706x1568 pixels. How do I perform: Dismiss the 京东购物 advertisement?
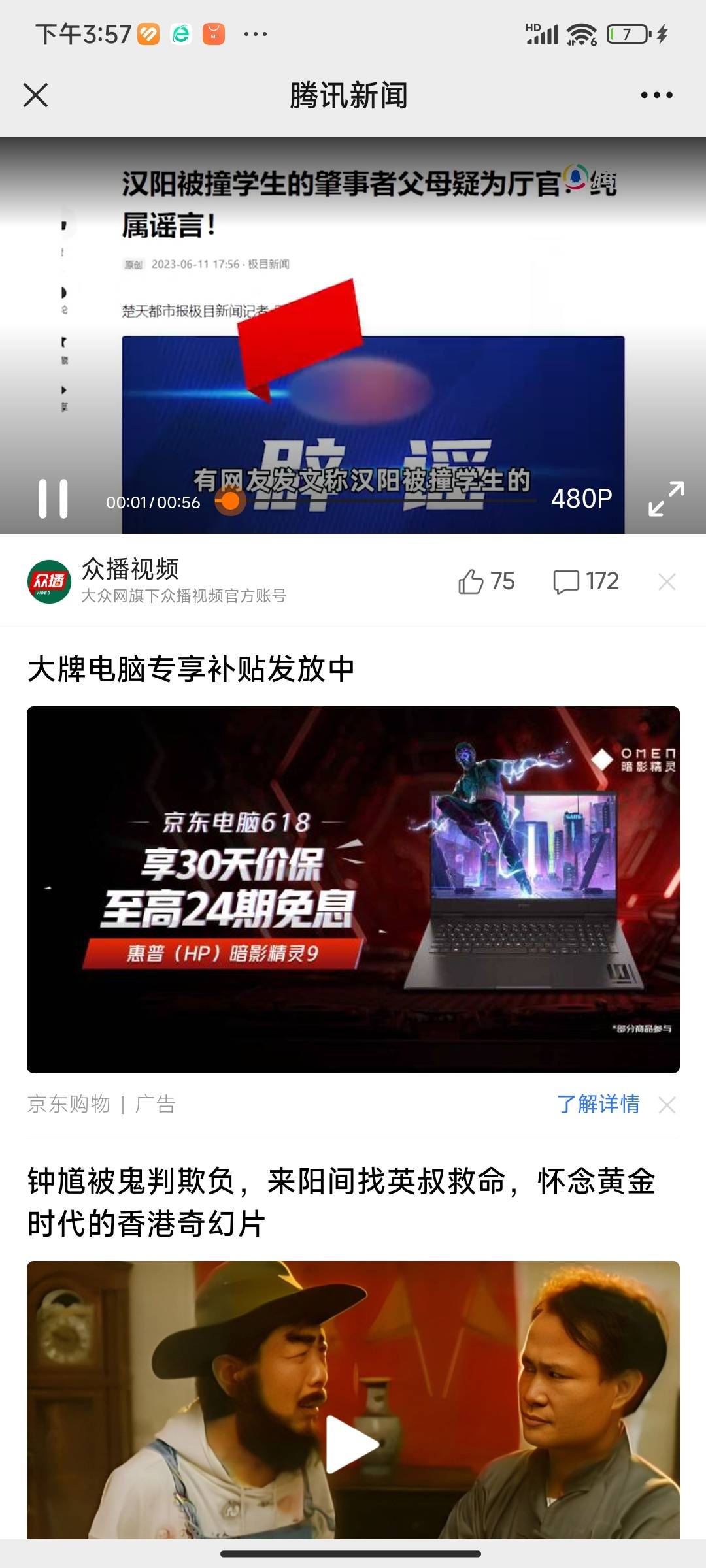[667, 1105]
